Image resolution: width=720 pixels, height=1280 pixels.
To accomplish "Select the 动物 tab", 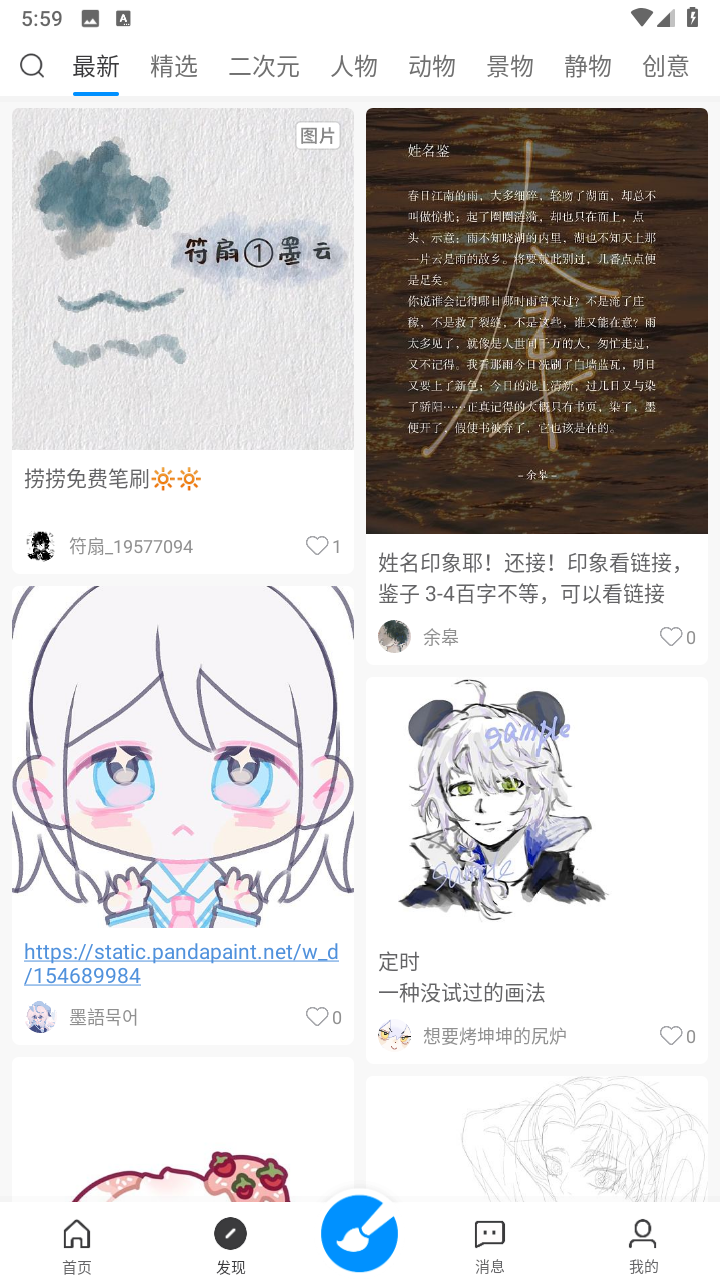I will click(432, 66).
